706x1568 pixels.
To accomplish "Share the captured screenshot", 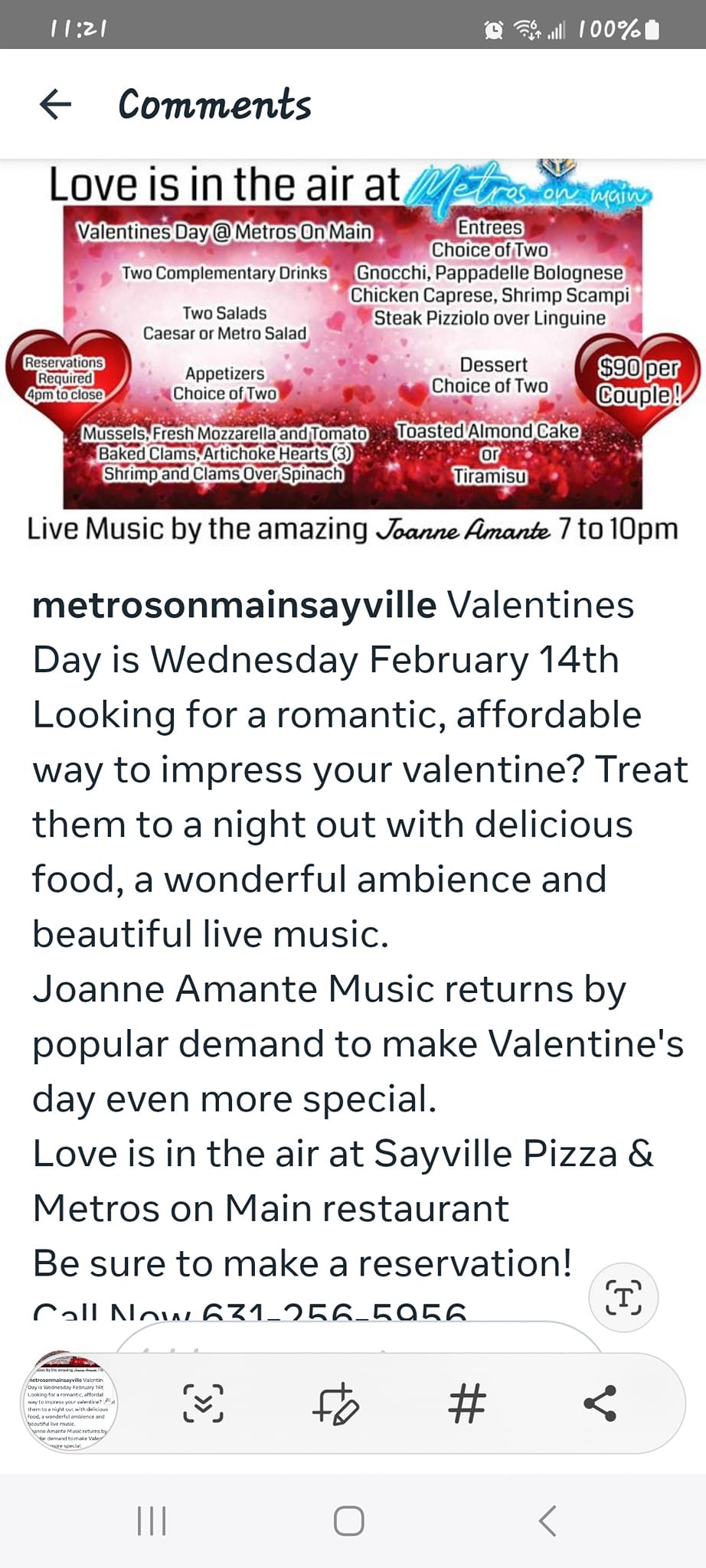I will point(600,1403).
